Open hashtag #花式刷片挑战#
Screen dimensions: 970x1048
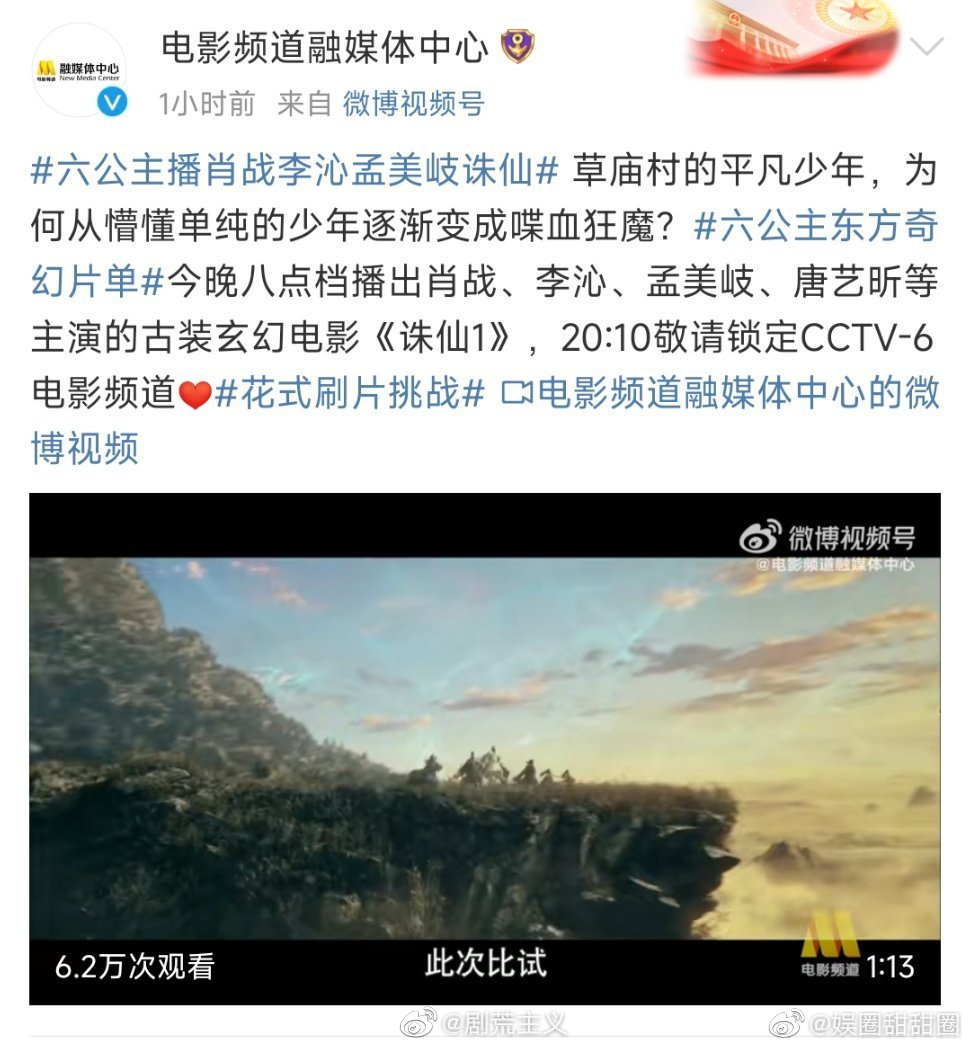pos(350,394)
